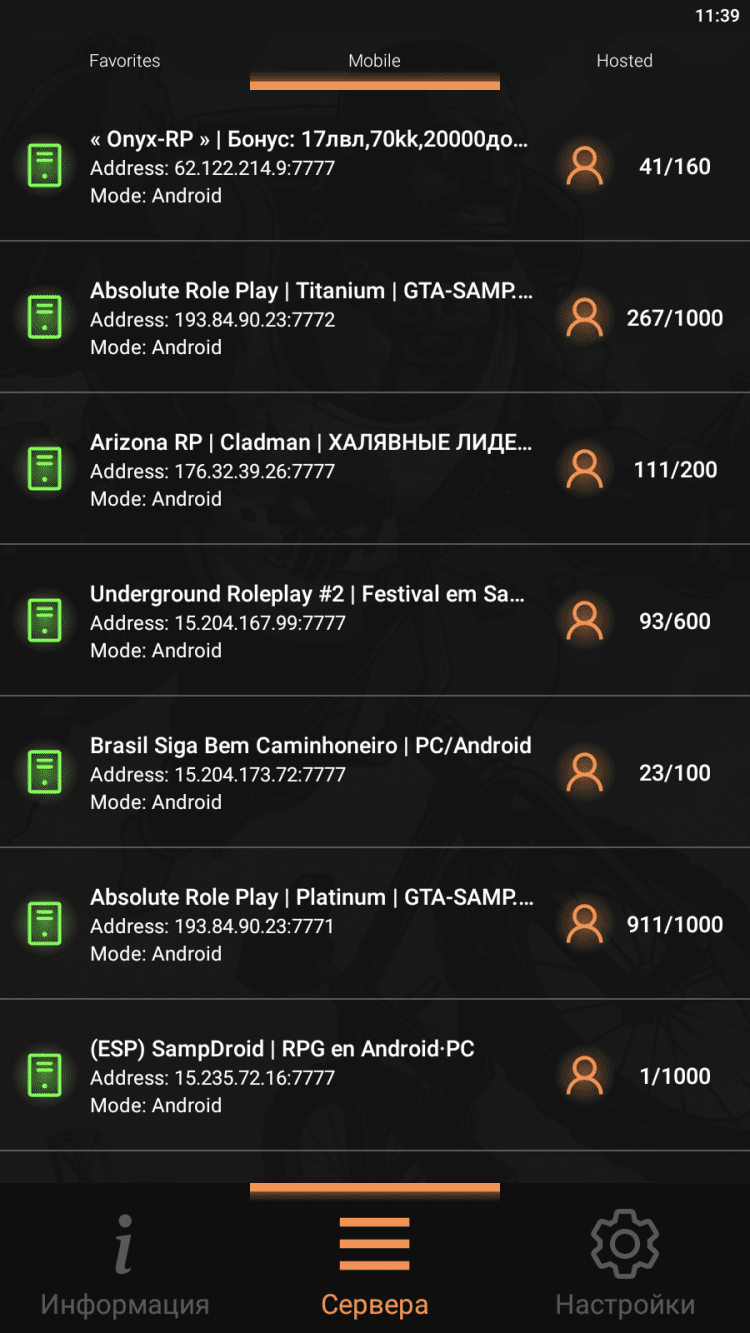Image resolution: width=750 pixels, height=1333 pixels.
Task: Open the Настройки settings section
Action: (624, 1264)
